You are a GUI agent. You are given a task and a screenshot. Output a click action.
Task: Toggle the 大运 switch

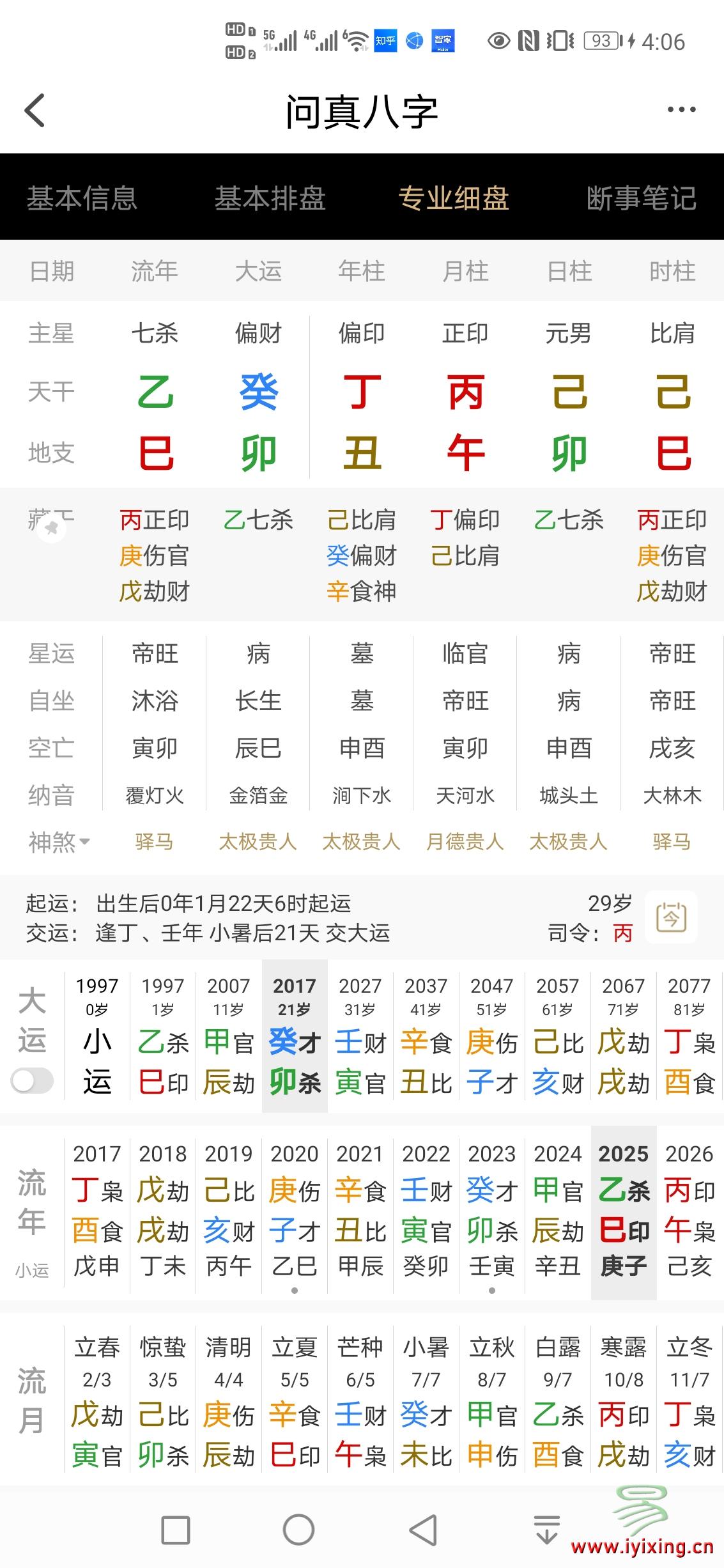pos(32,1082)
